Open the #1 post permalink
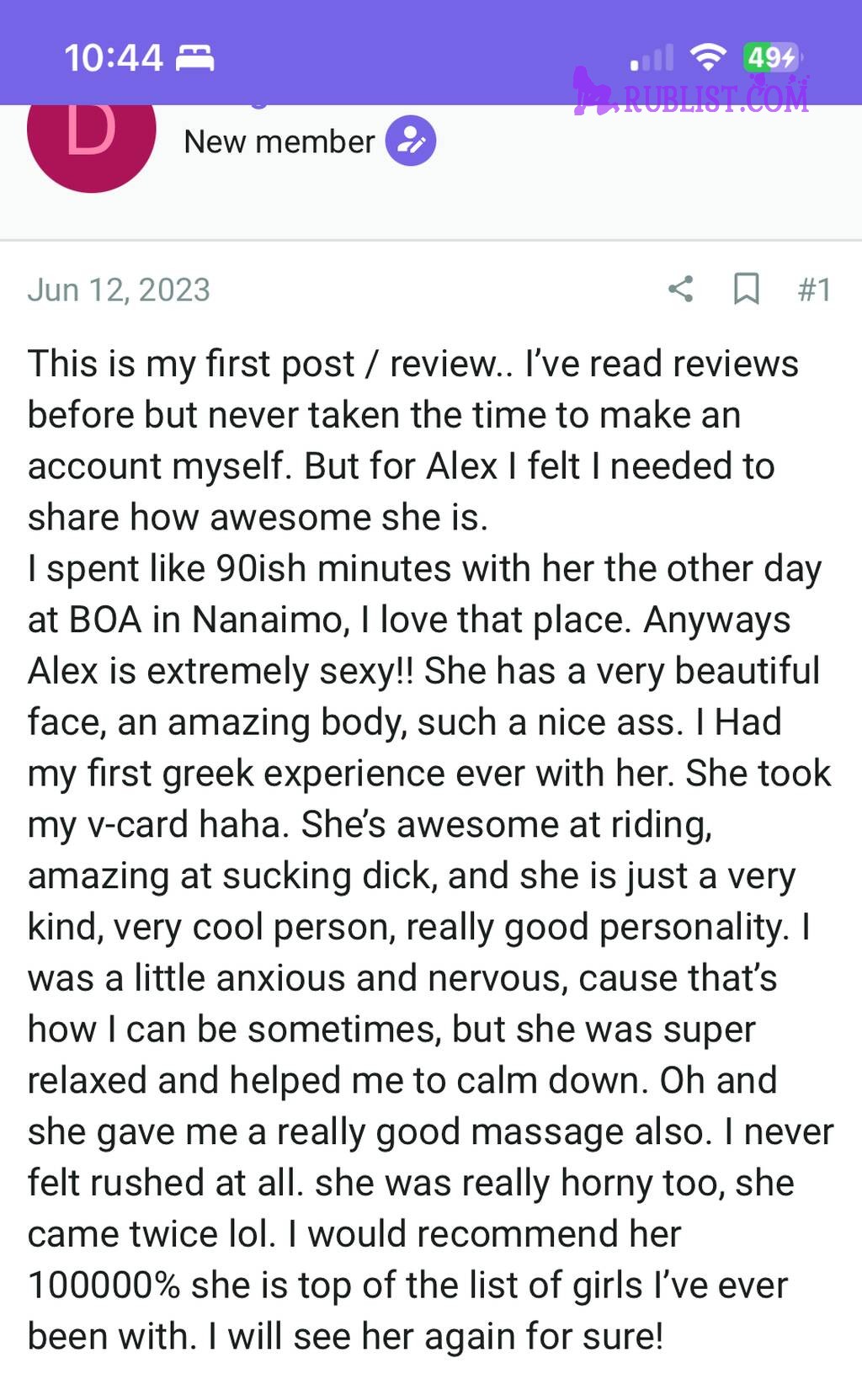Screen dimensions: 862x1400 (813, 290)
